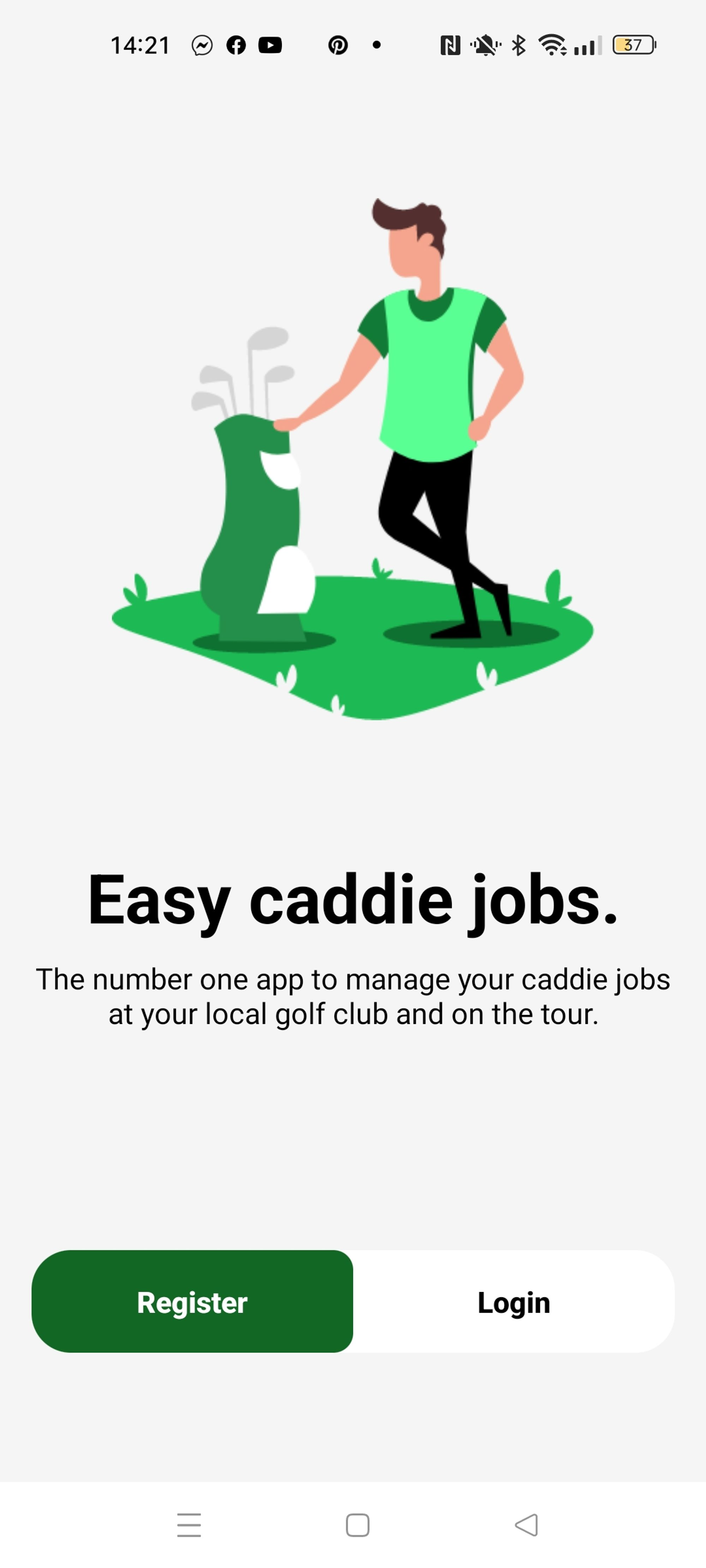This screenshot has height=1568, width=706.
Task: Go back using the system back button
Action: coord(526,1524)
